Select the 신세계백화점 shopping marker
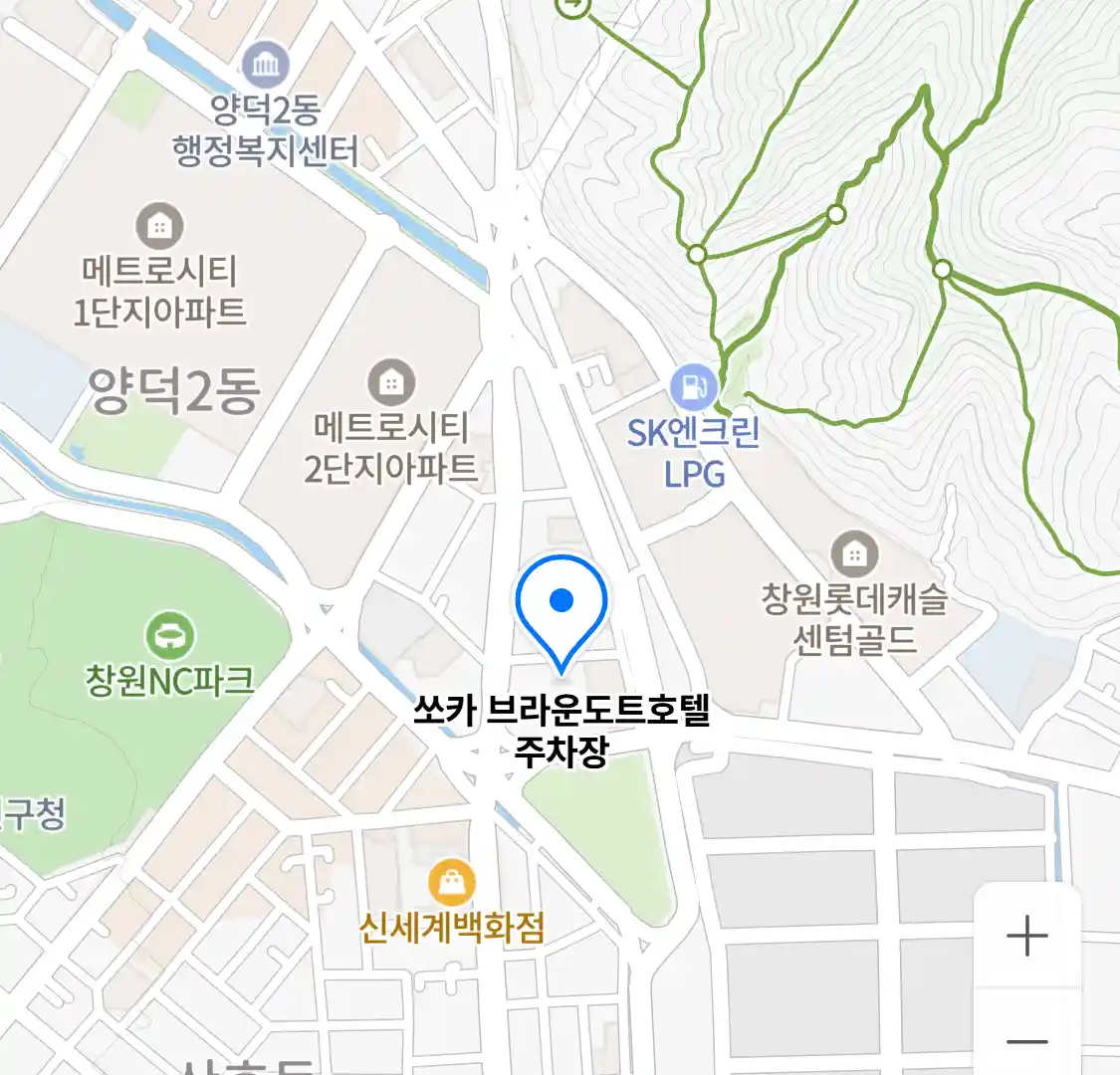The width and height of the screenshot is (1120, 1075). (452, 883)
